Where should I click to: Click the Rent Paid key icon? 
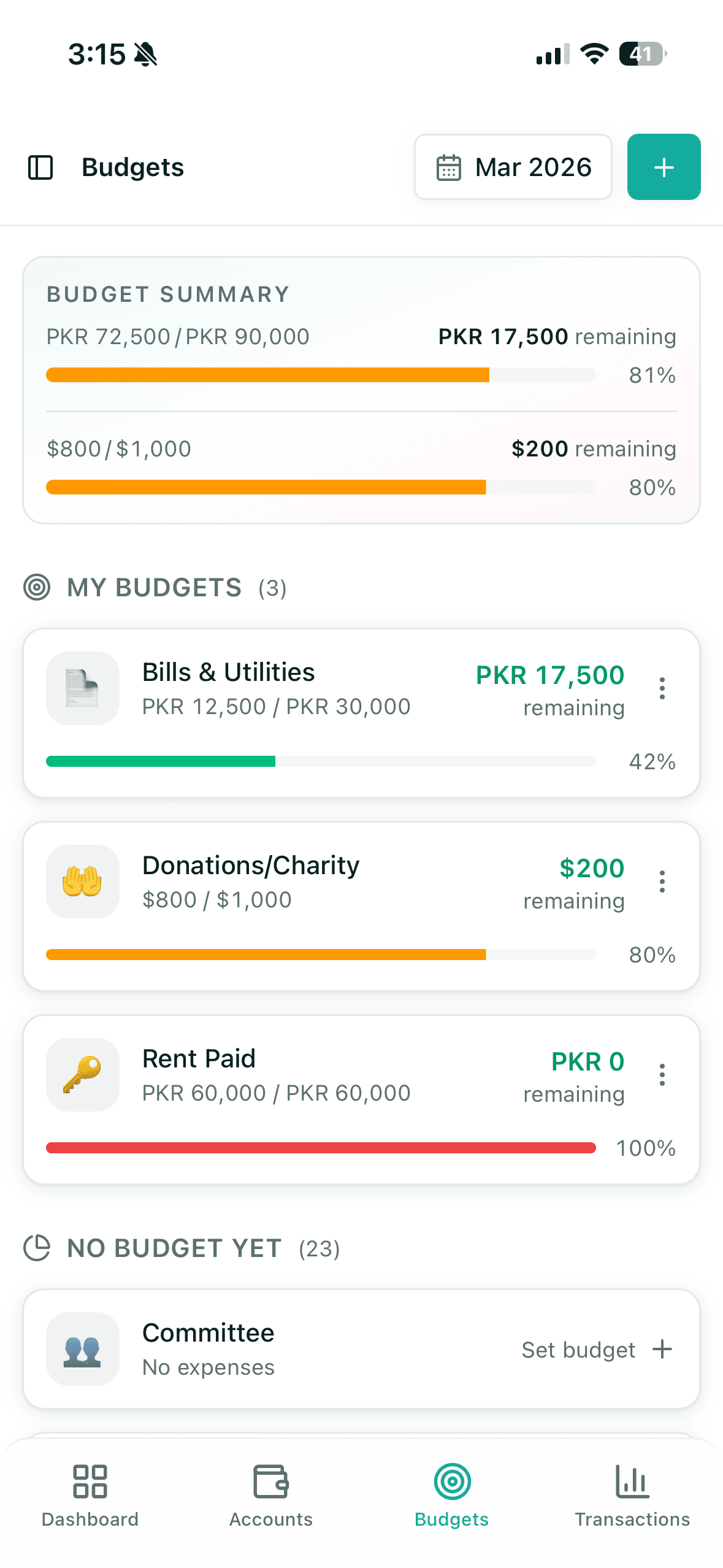tap(82, 1075)
